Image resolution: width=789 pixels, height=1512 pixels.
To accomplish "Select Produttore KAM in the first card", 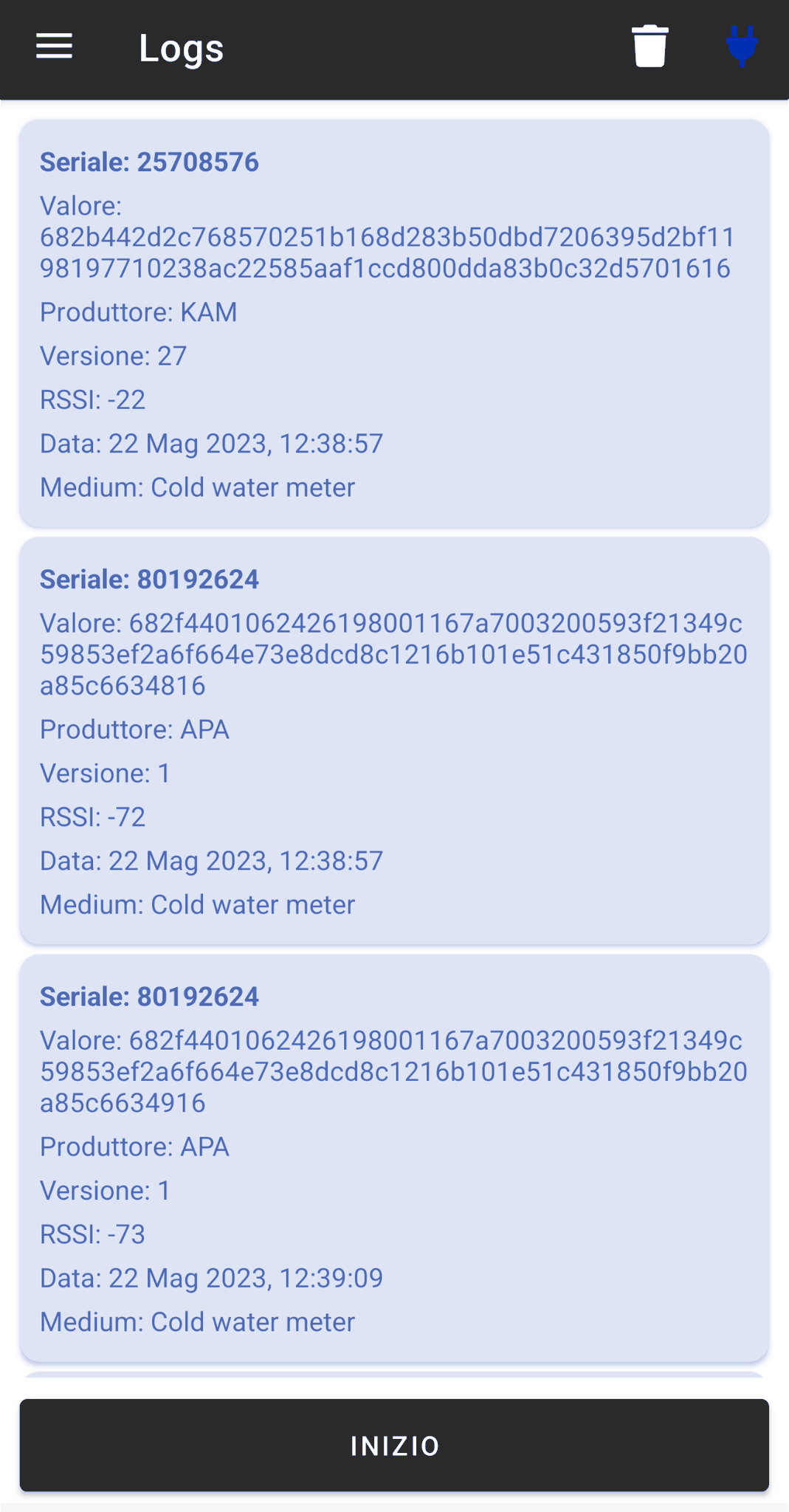I will [x=138, y=312].
